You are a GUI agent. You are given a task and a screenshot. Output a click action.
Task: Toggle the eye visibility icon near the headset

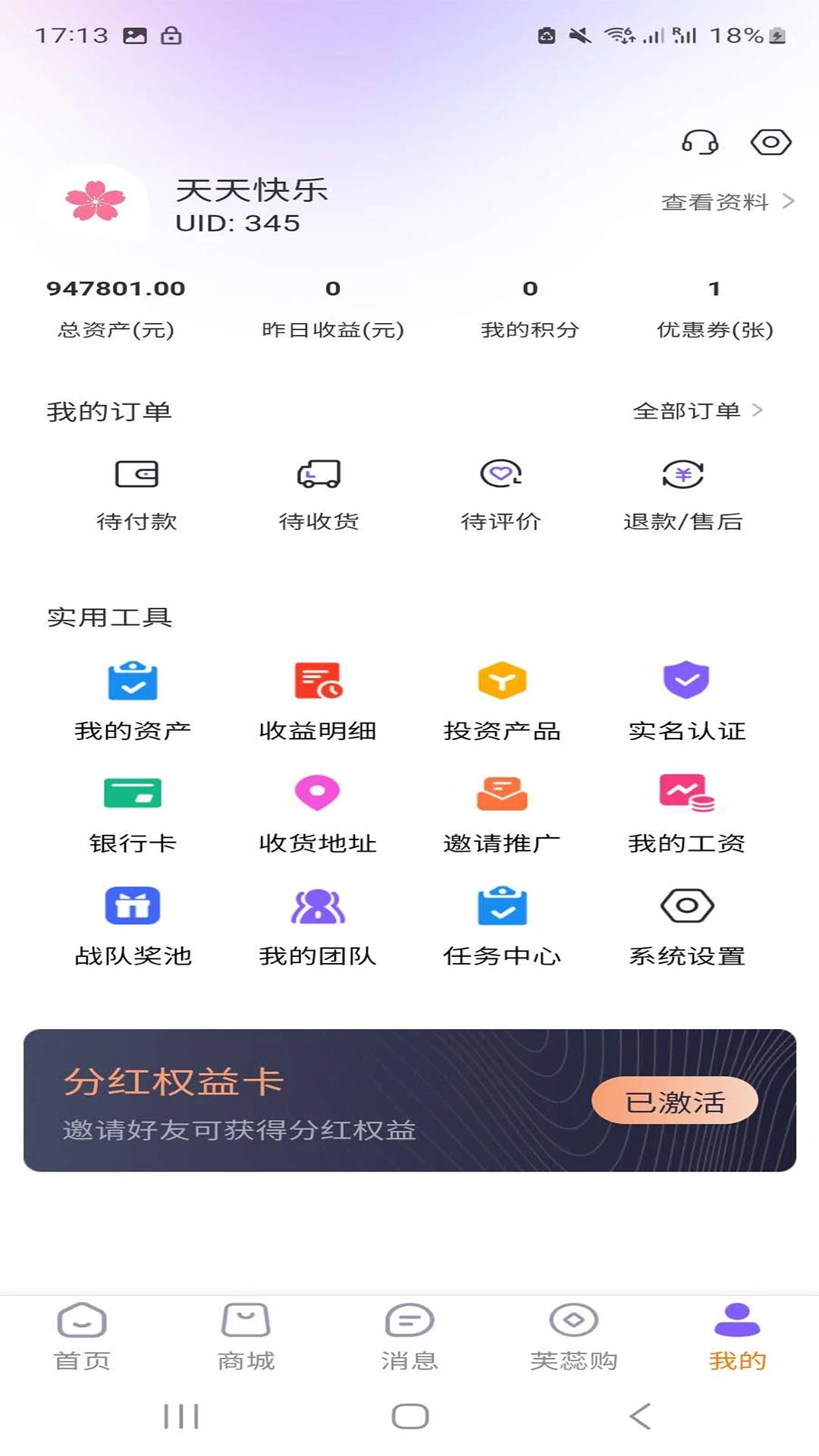771,140
